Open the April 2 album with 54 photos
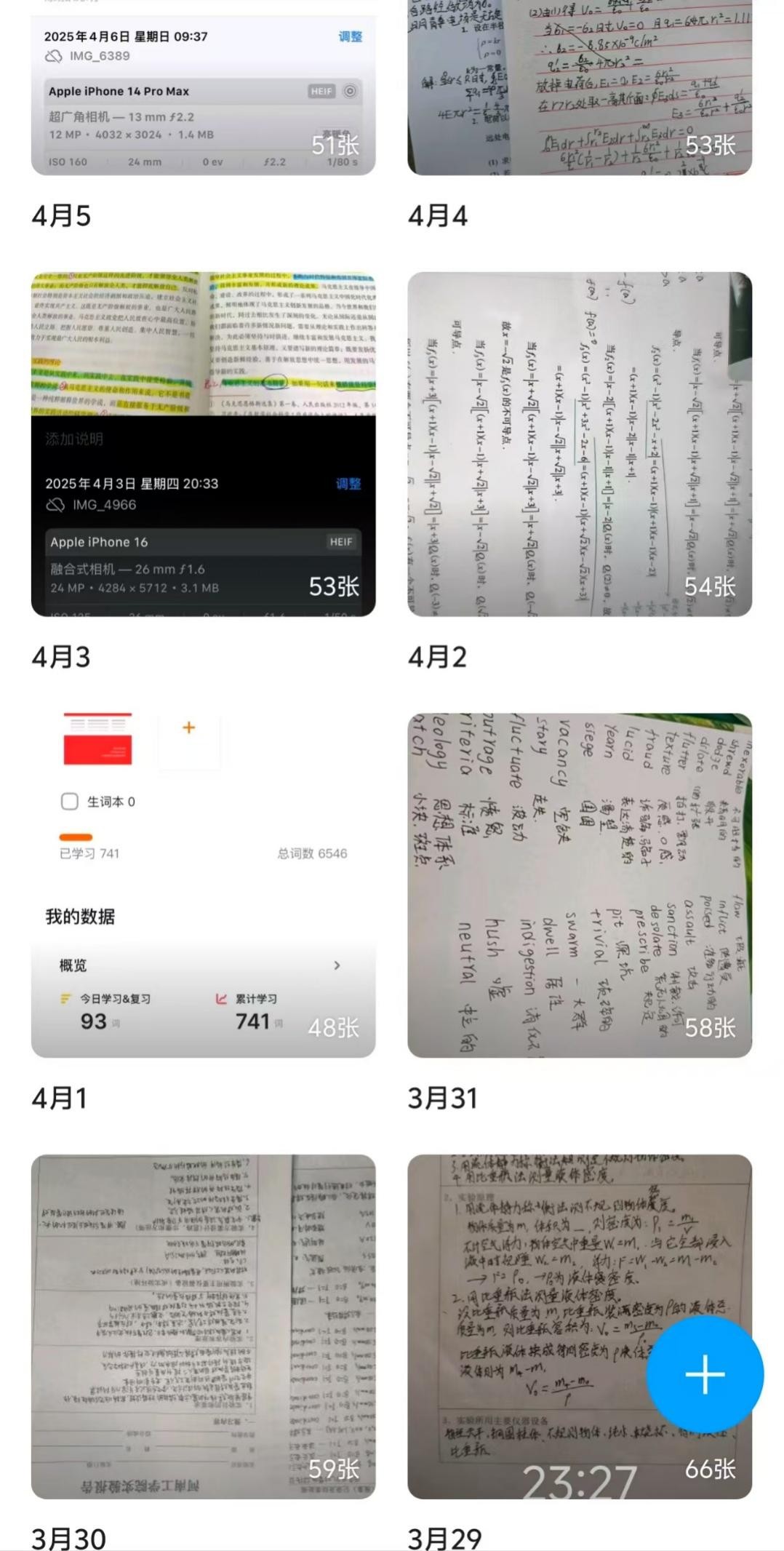 coord(580,444)
